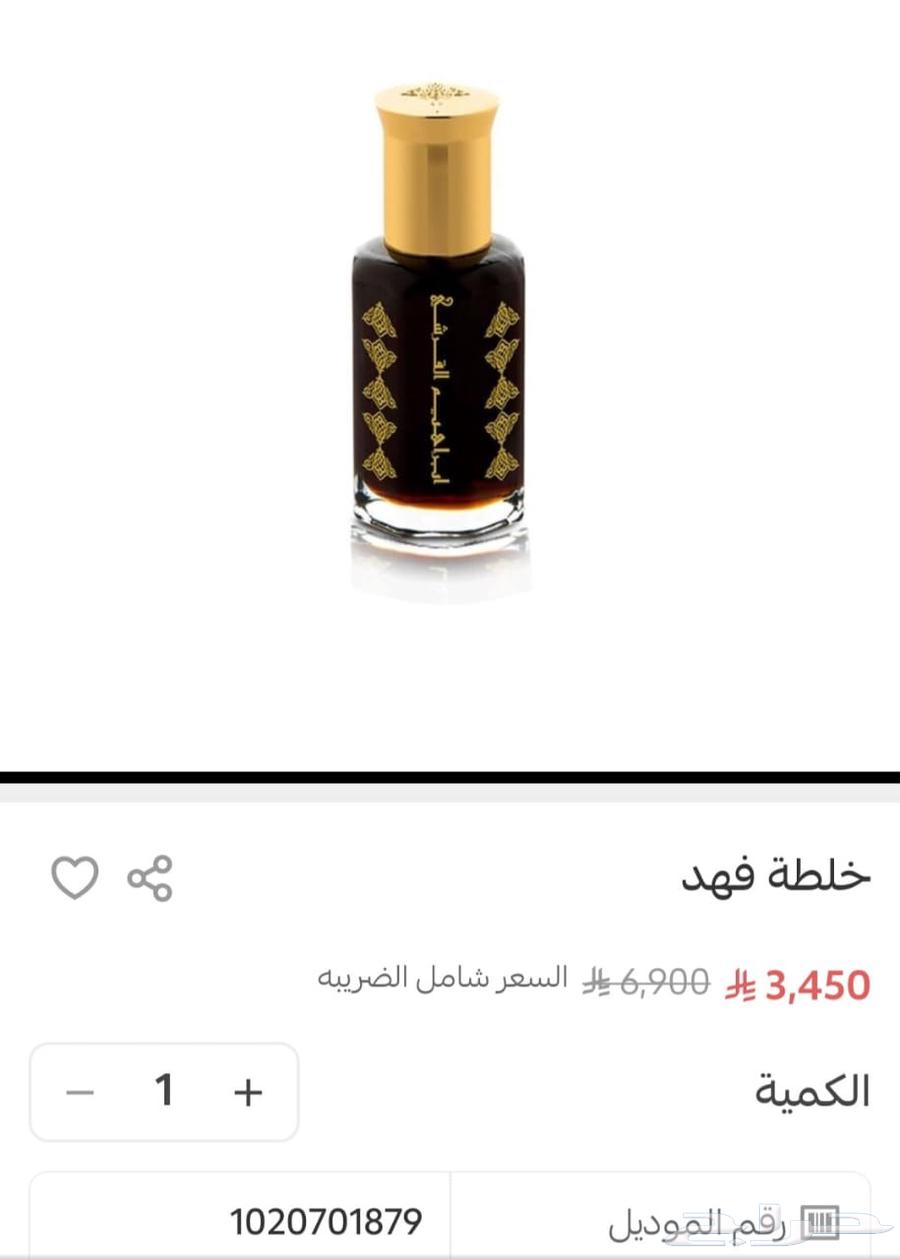Tap the heart outline to add to wishlist
Viewport: 900px width, 1259px height.
coord(73,879)
